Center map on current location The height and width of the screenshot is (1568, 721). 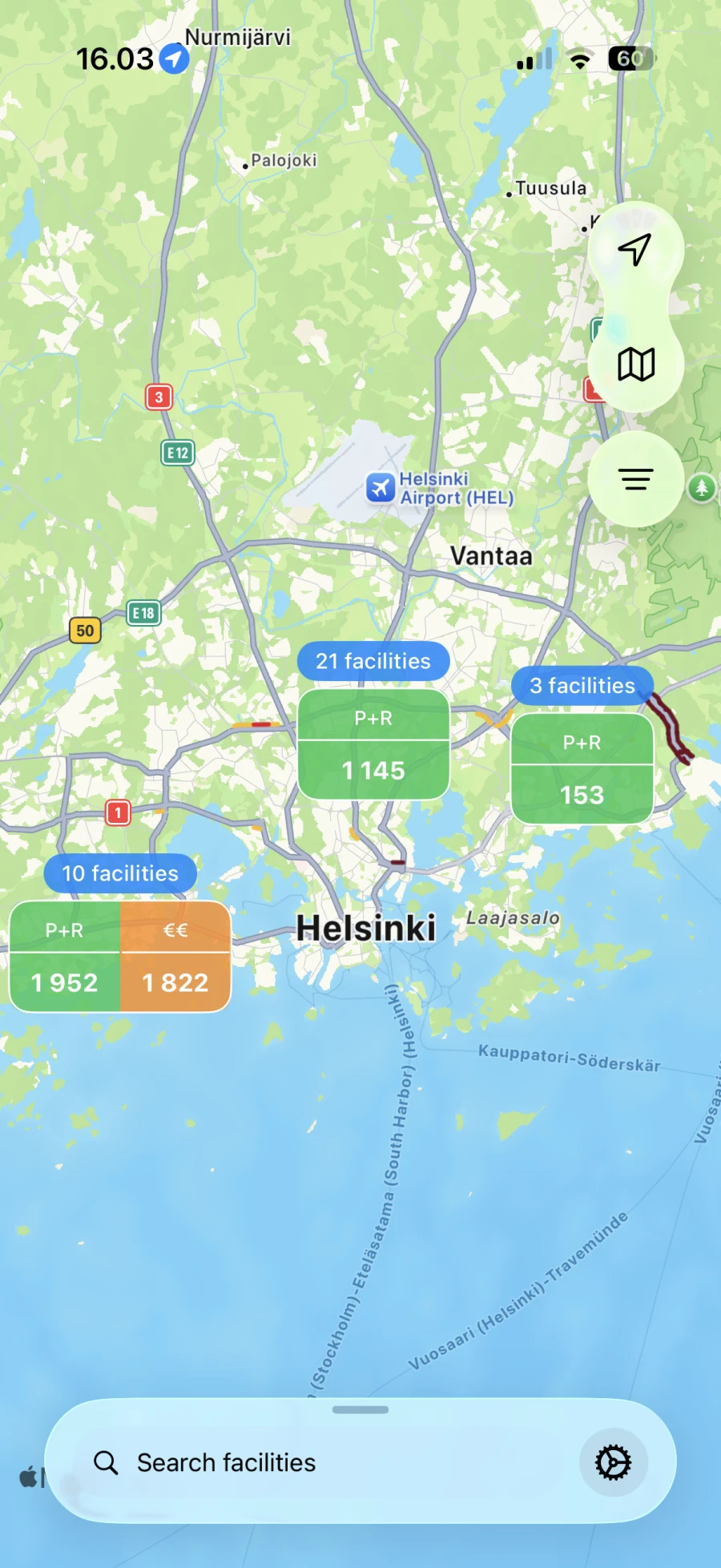(x=635, y=250)
